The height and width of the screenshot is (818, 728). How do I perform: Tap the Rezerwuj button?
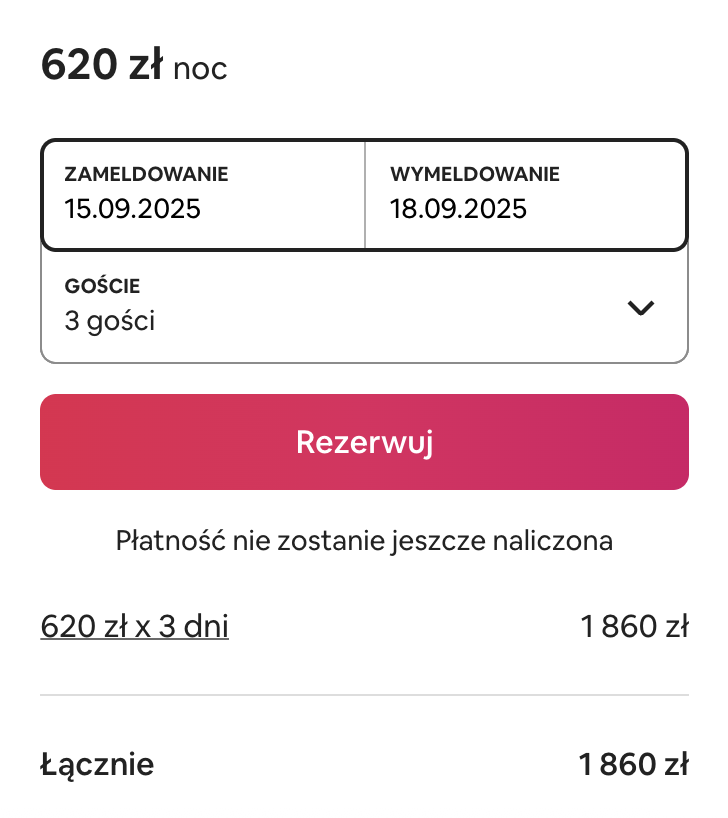364,442
